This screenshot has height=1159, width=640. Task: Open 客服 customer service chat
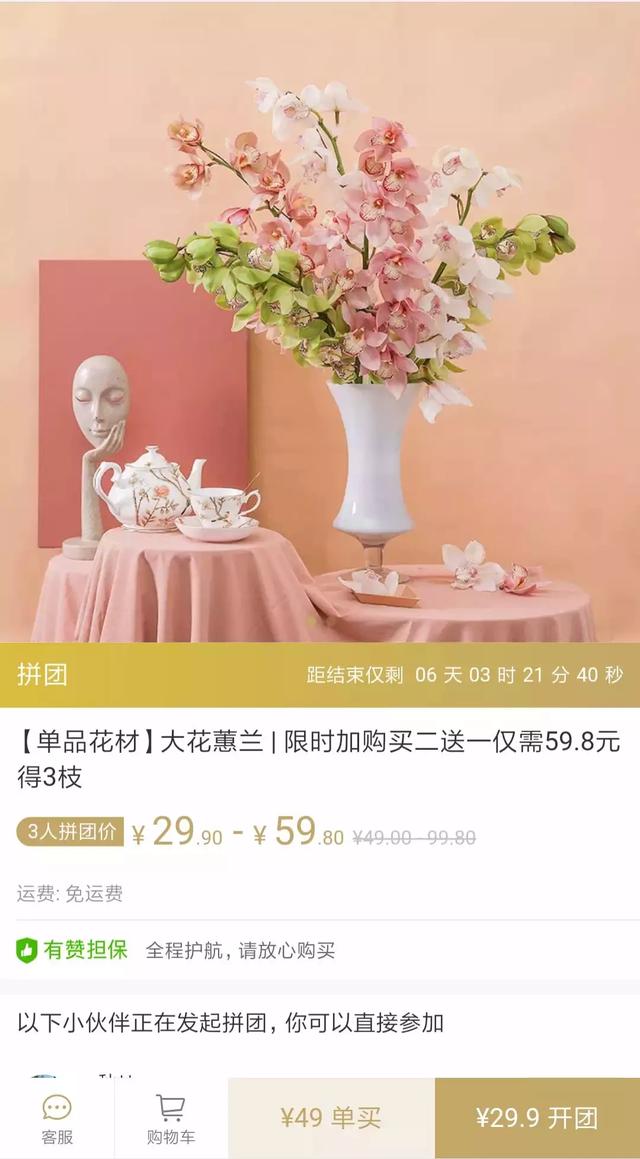click(x=57, y=1118)
